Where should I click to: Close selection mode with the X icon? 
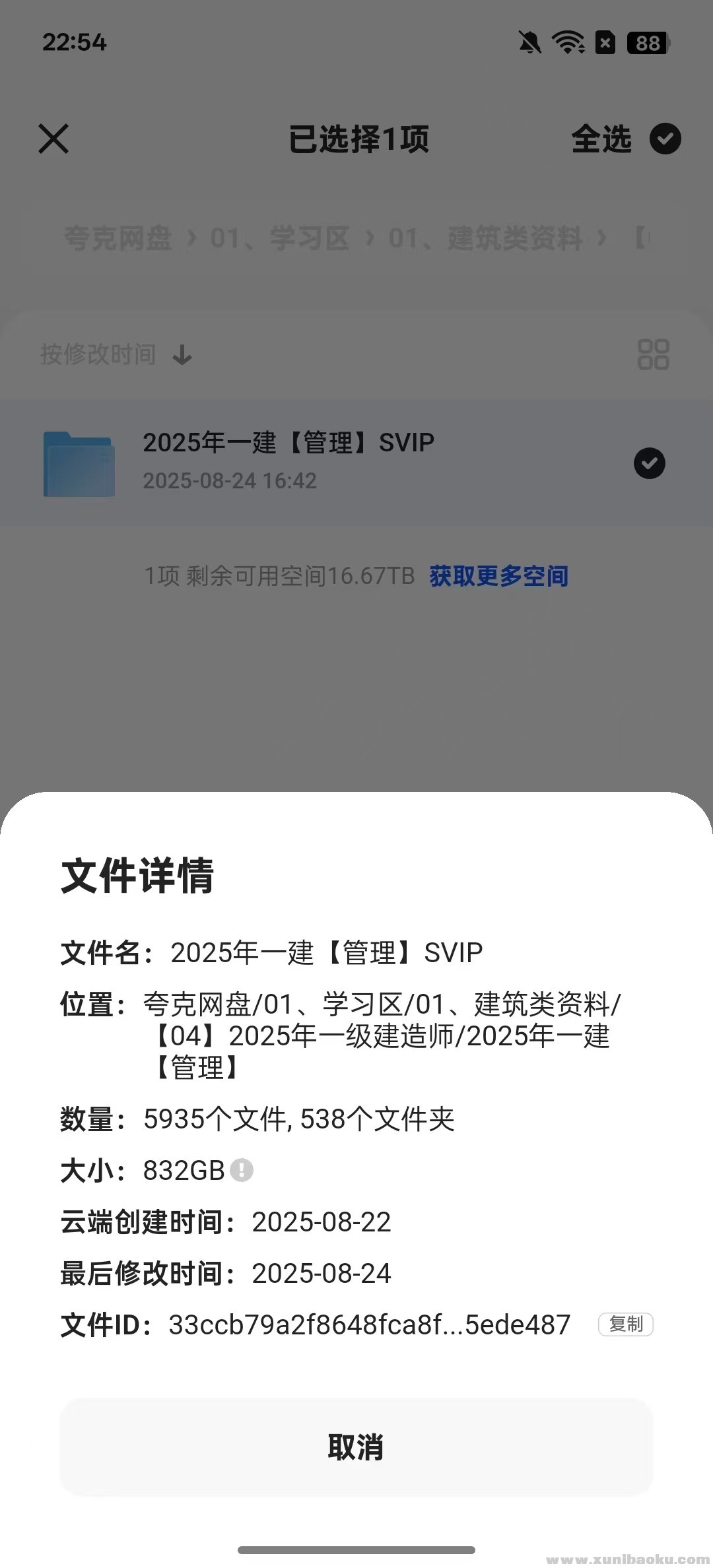click(x=53, y=139)
